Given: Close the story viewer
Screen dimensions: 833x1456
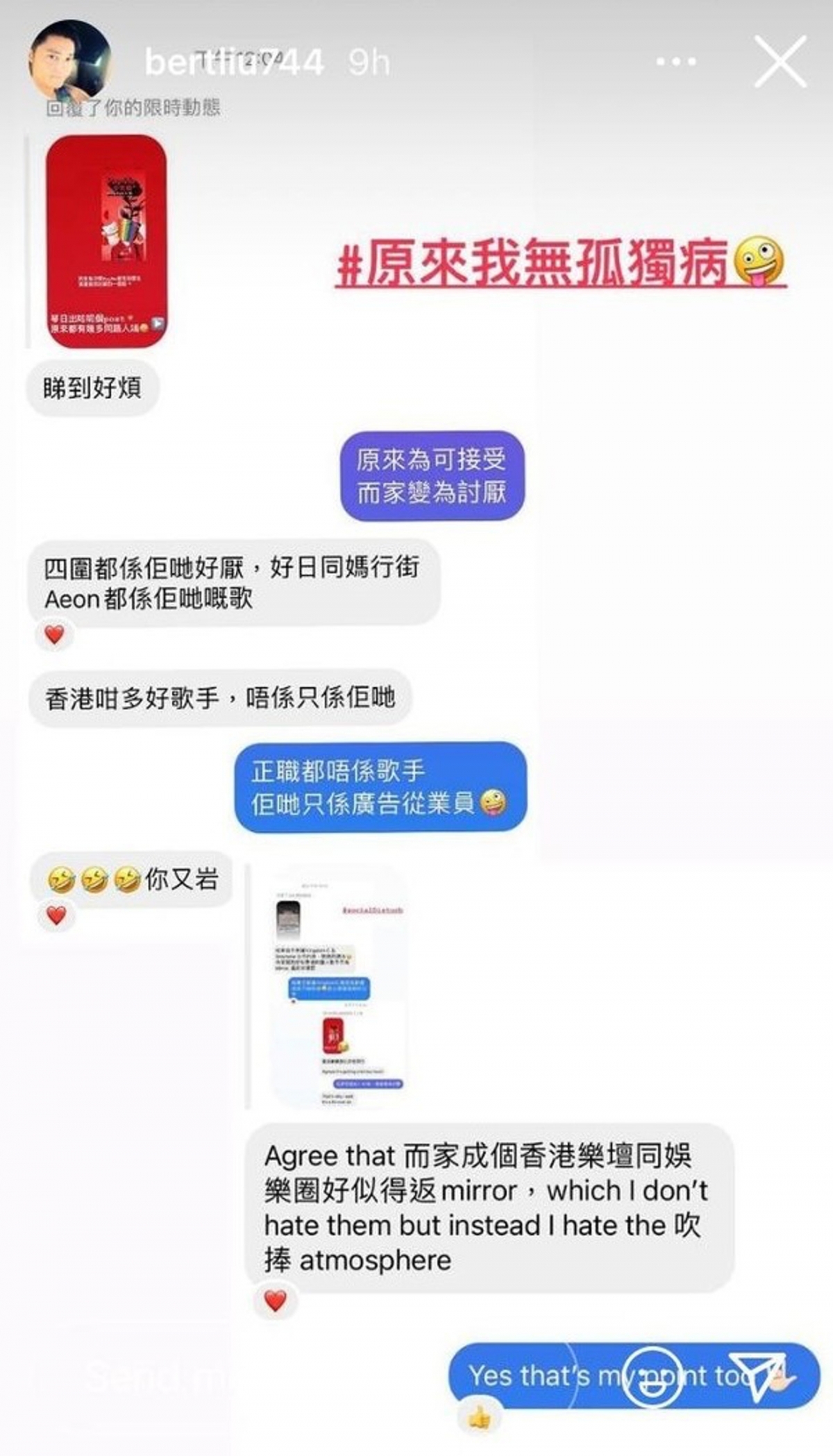Looking at the screenshot, I should pos(780,62).
